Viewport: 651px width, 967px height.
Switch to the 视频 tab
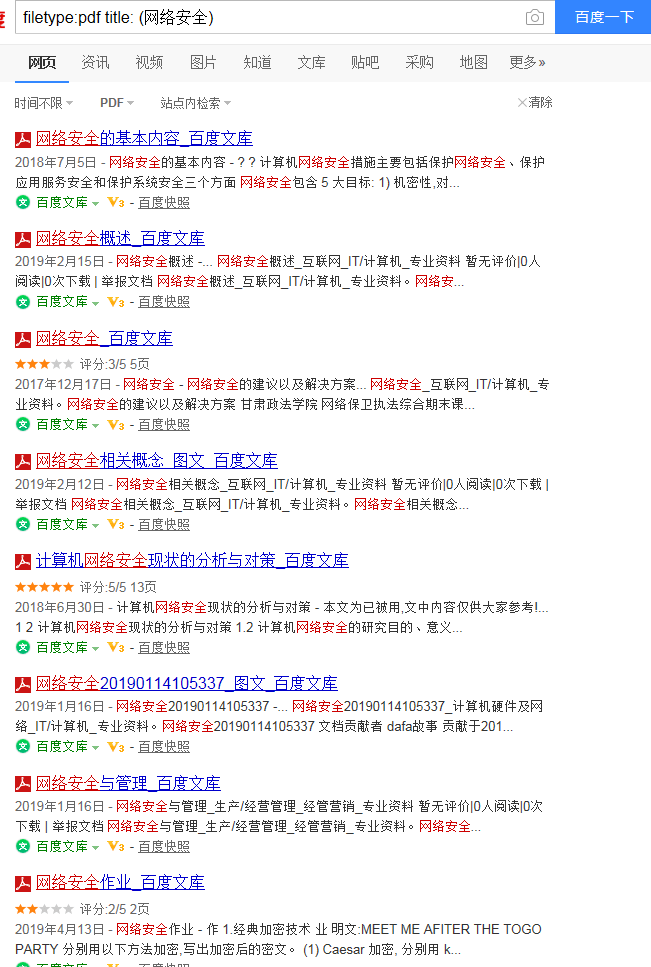(x=149, y=62)
